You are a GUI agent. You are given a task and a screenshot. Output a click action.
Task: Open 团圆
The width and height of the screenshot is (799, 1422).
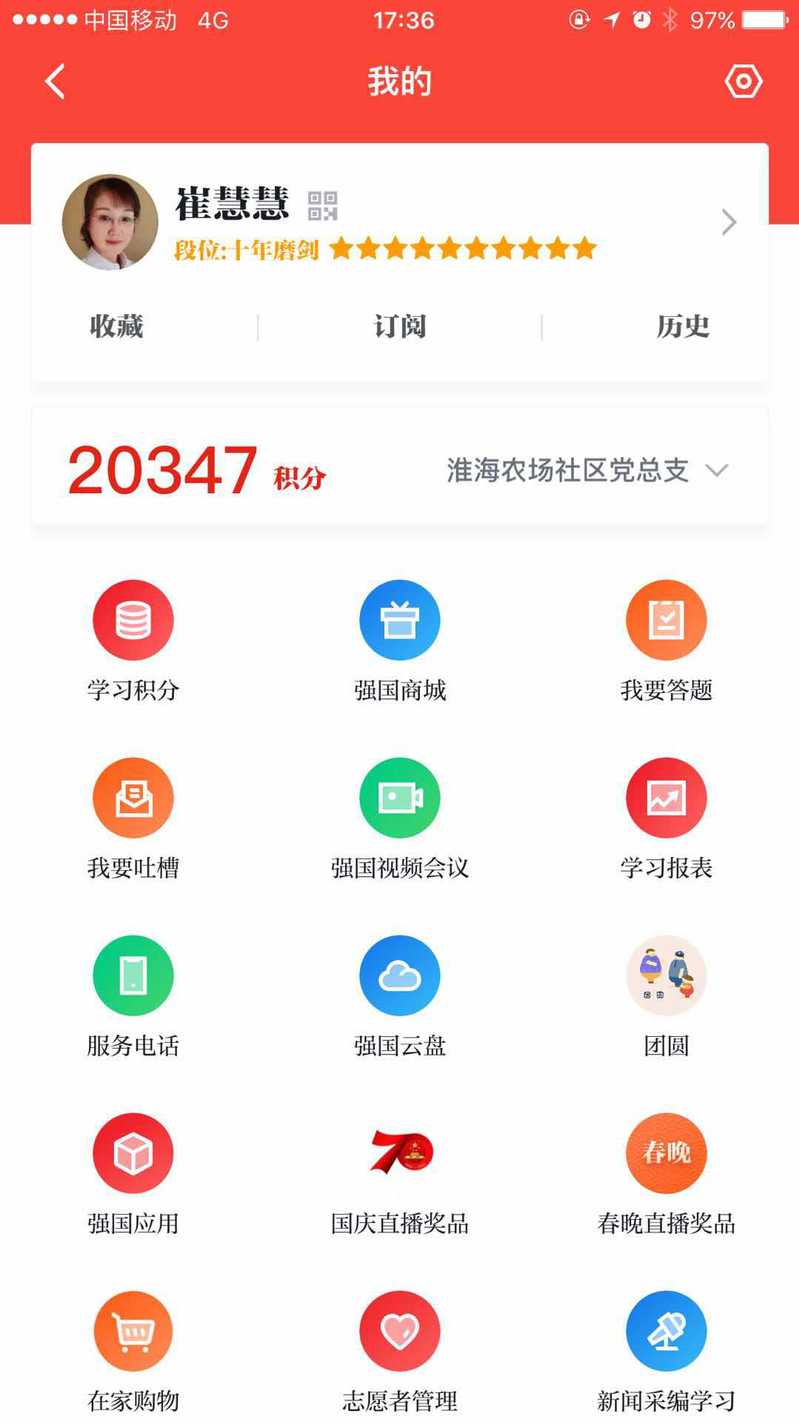pyautogui.click(x=666, y=977)
